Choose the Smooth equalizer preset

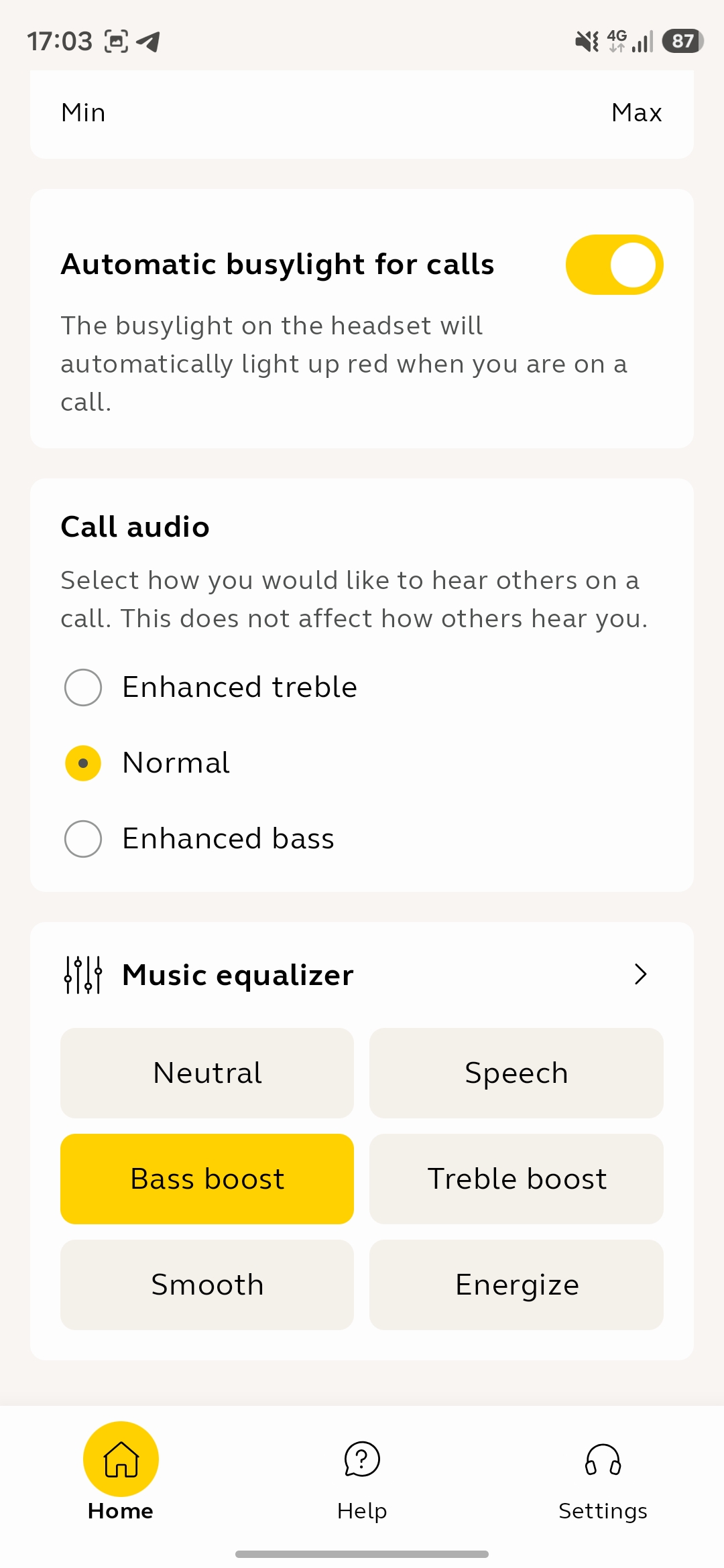[207, 1285]
